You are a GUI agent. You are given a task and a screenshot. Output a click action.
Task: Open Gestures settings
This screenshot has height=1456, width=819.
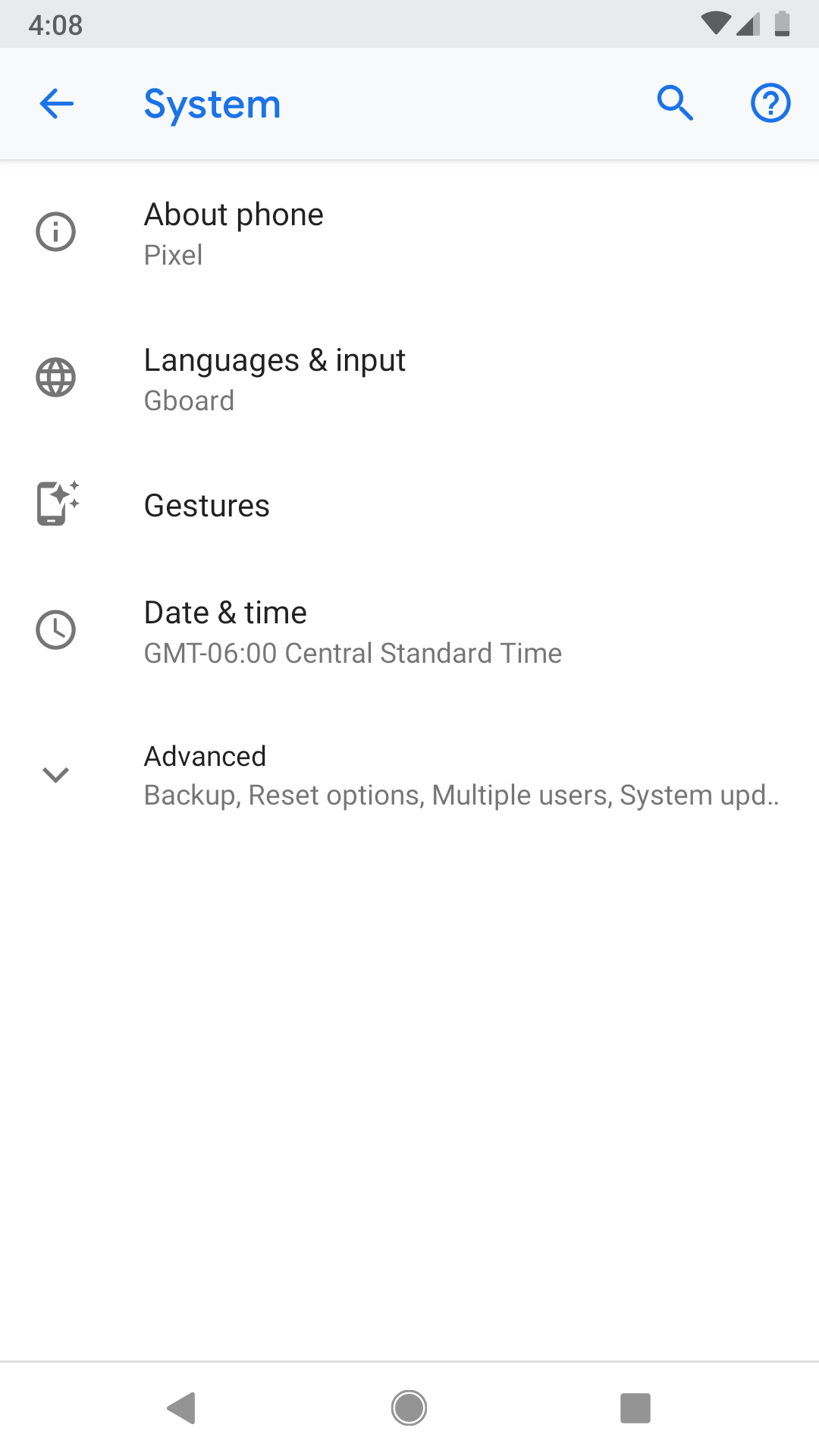409,505
